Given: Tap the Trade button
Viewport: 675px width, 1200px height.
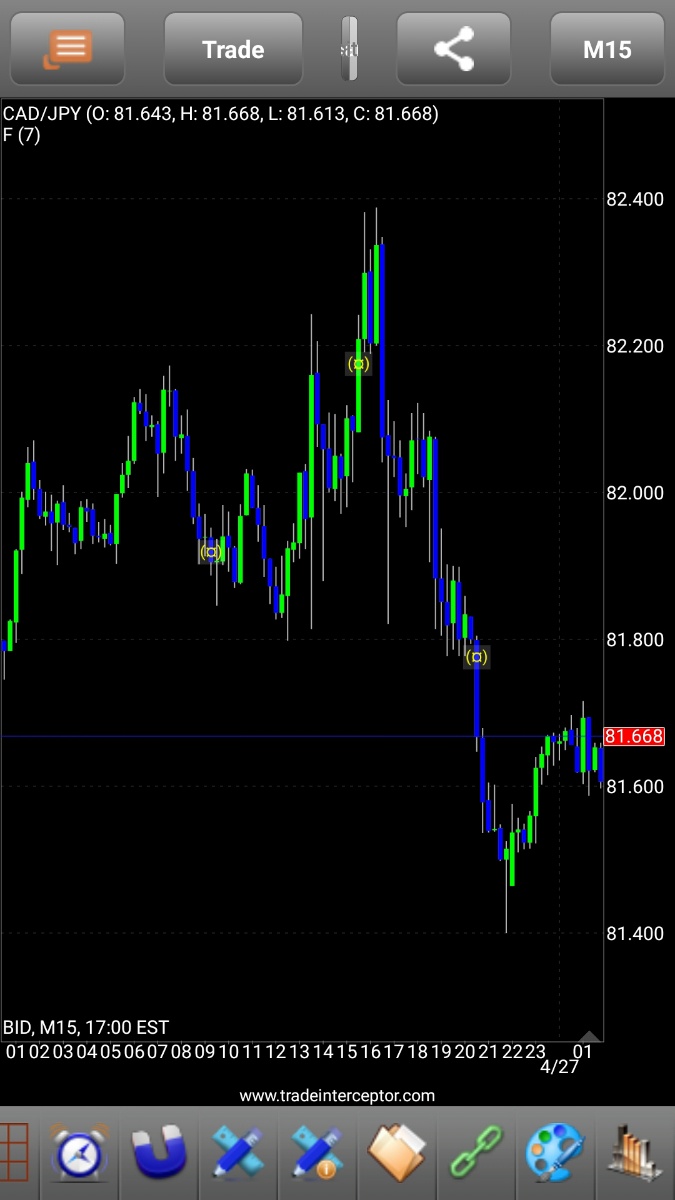Looking at the screenshot, I should tap(233, 49).
